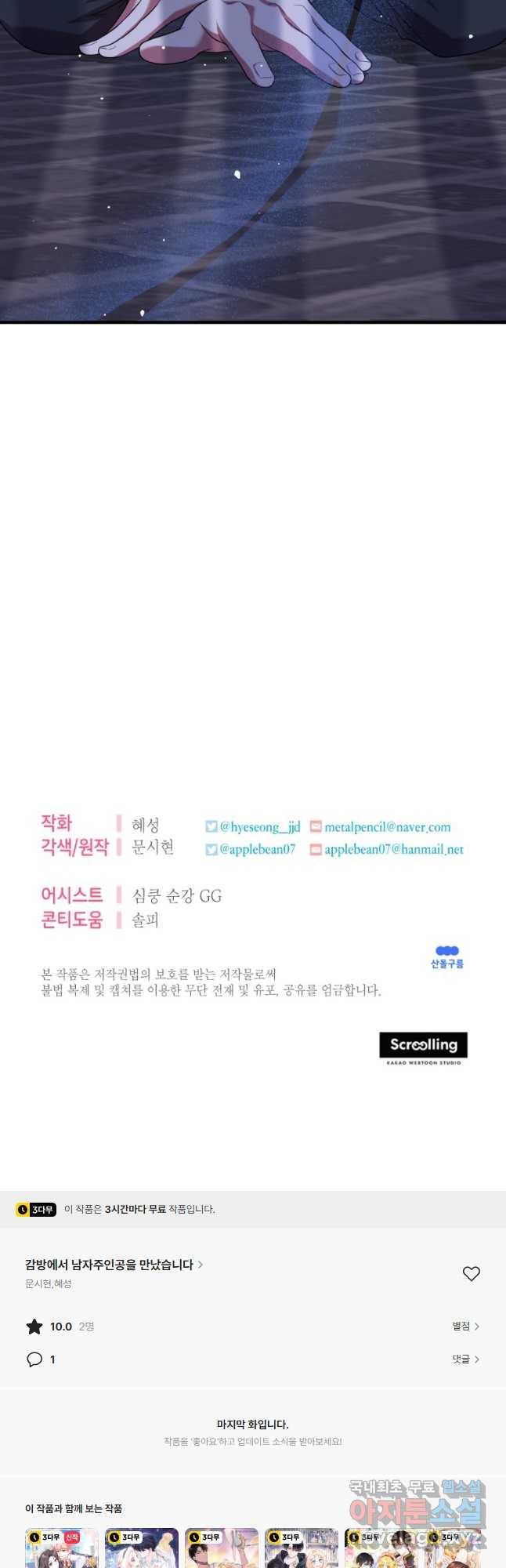Screen dimensions: 506x1568
Task: Open the 별점 rating page
Action: pos(465,1326)
